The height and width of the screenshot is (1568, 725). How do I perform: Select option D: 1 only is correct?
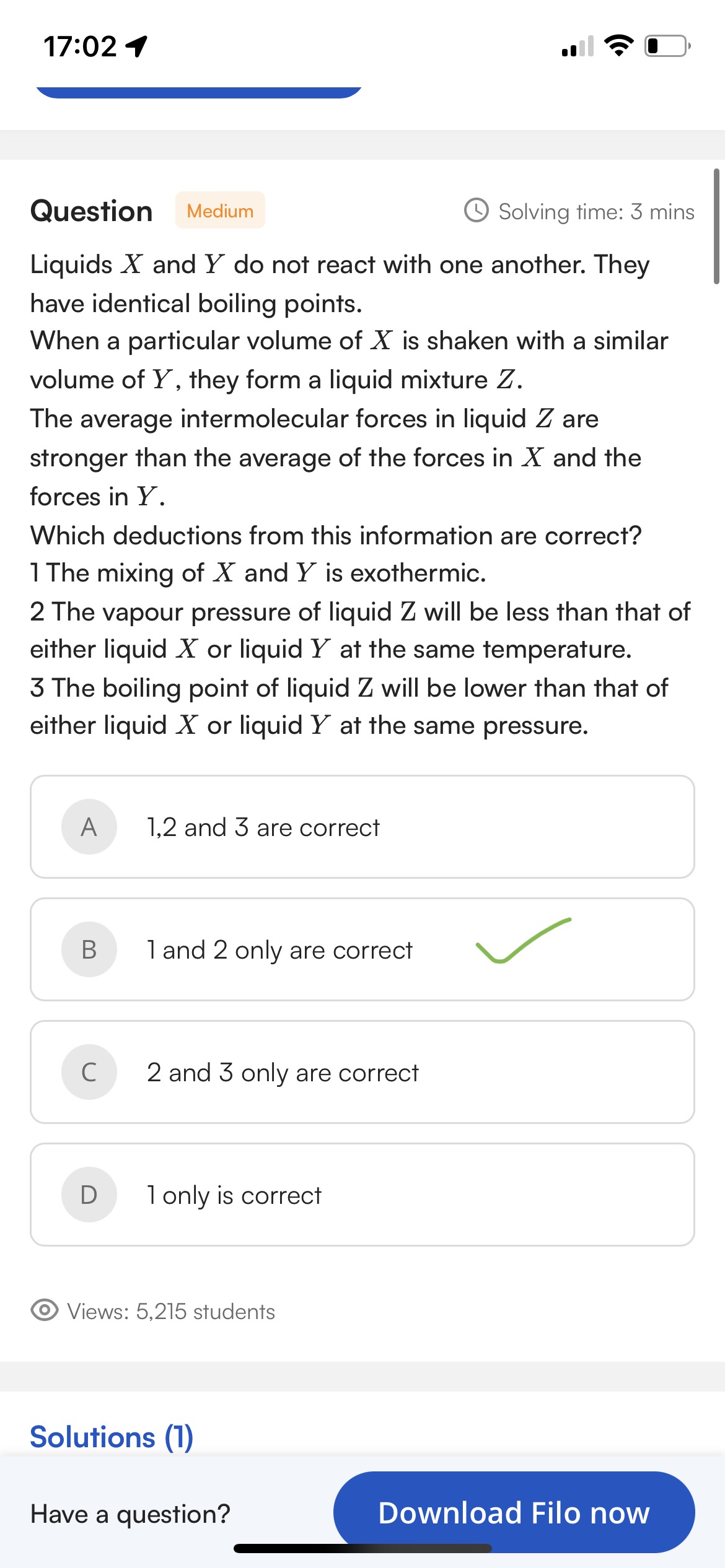pos(362,1195)
